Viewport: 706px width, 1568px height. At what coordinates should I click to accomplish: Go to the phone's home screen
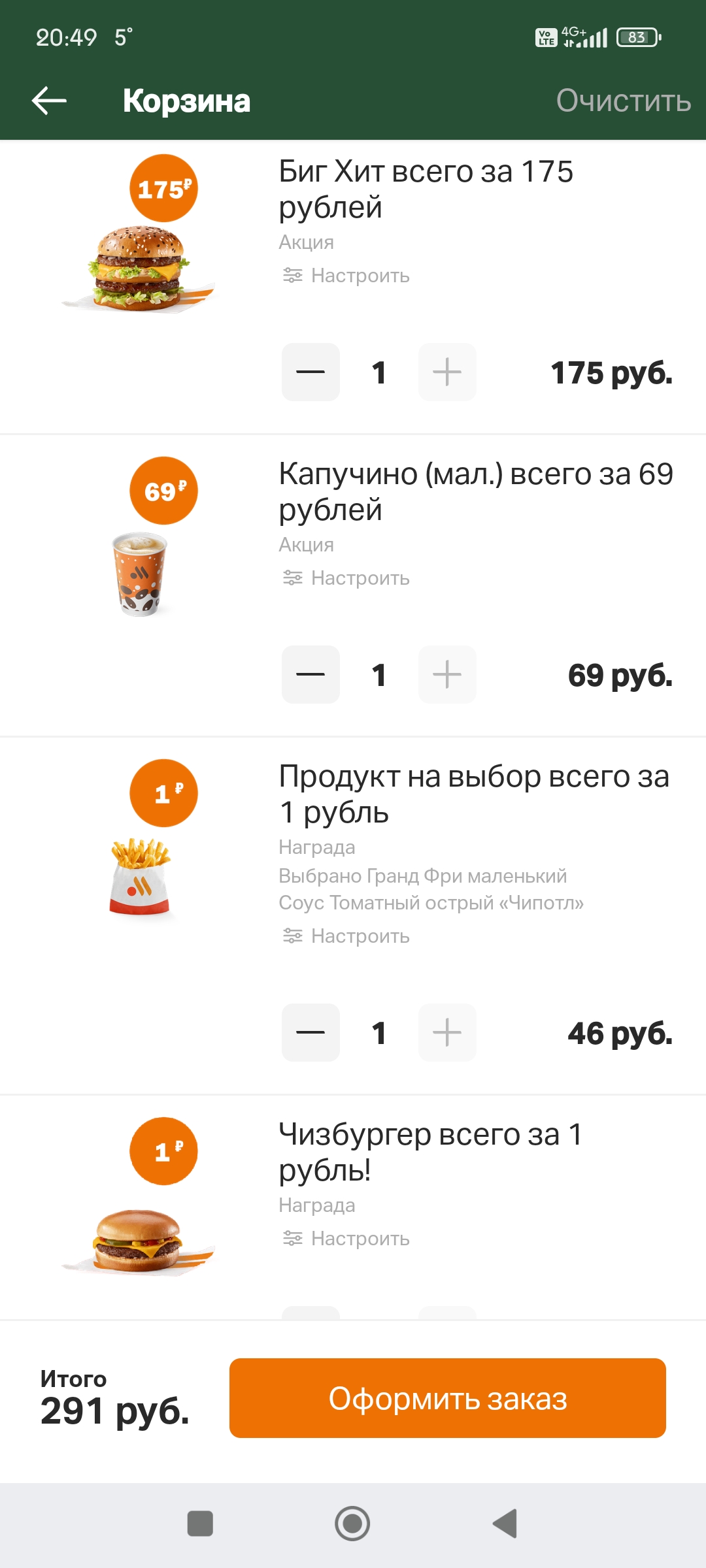click(352, 1524)
